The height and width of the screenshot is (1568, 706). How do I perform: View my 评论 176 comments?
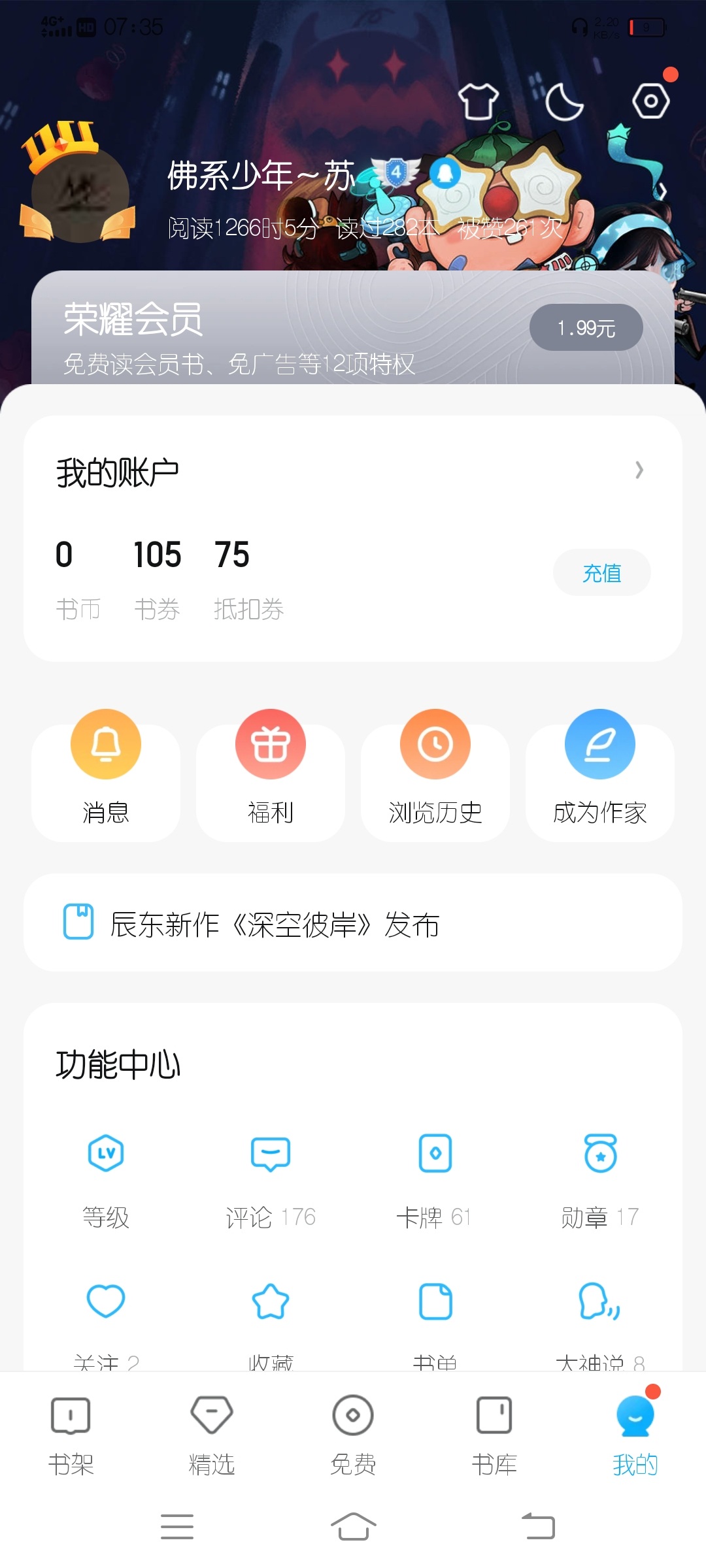pos(271,1180)
